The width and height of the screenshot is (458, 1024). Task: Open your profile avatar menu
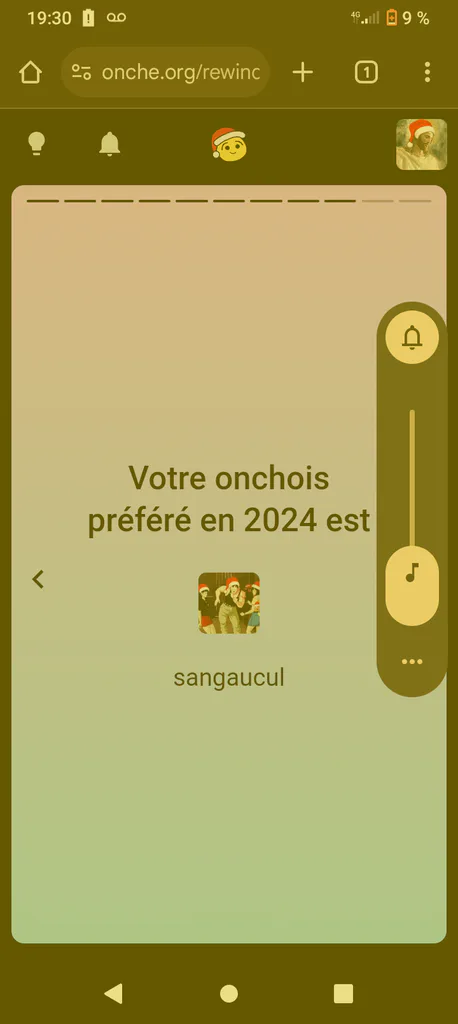[x=421, y=144]
